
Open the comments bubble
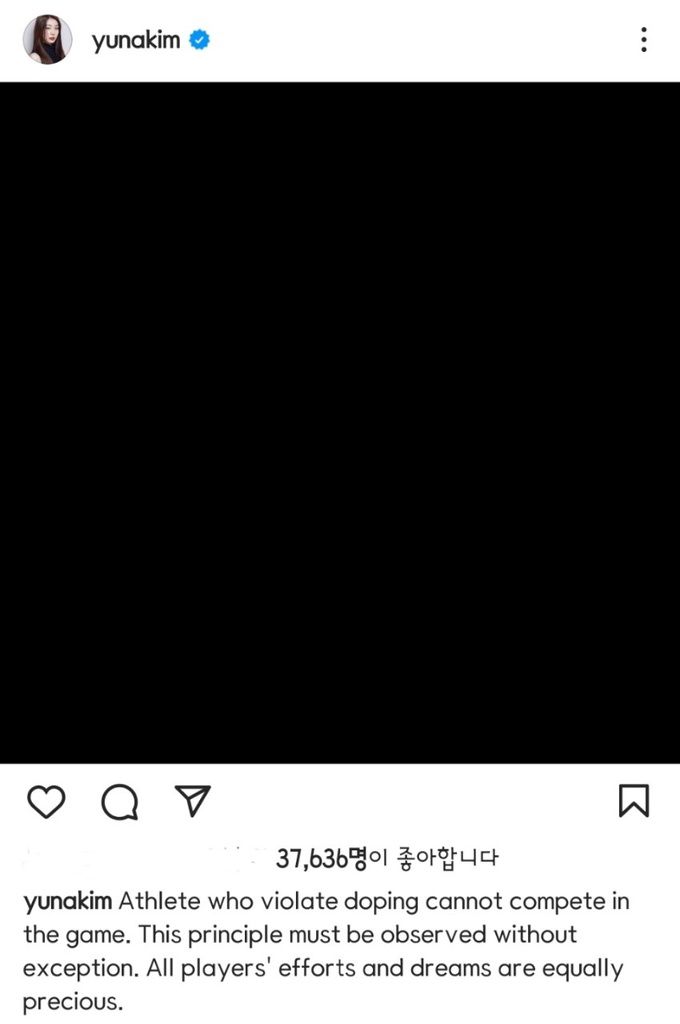point(119,801)
